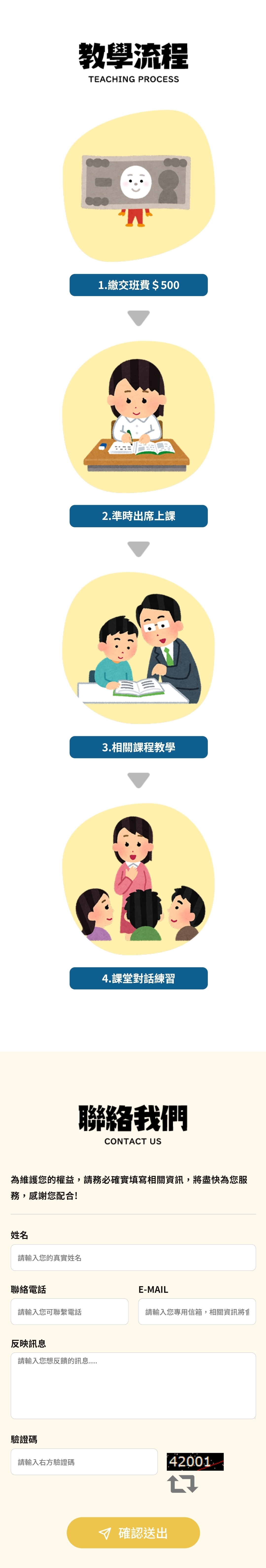Select the 驗證碼 verification code field
The width and height of the screenshot is (266, 1568).
[x=84, y=1461]
